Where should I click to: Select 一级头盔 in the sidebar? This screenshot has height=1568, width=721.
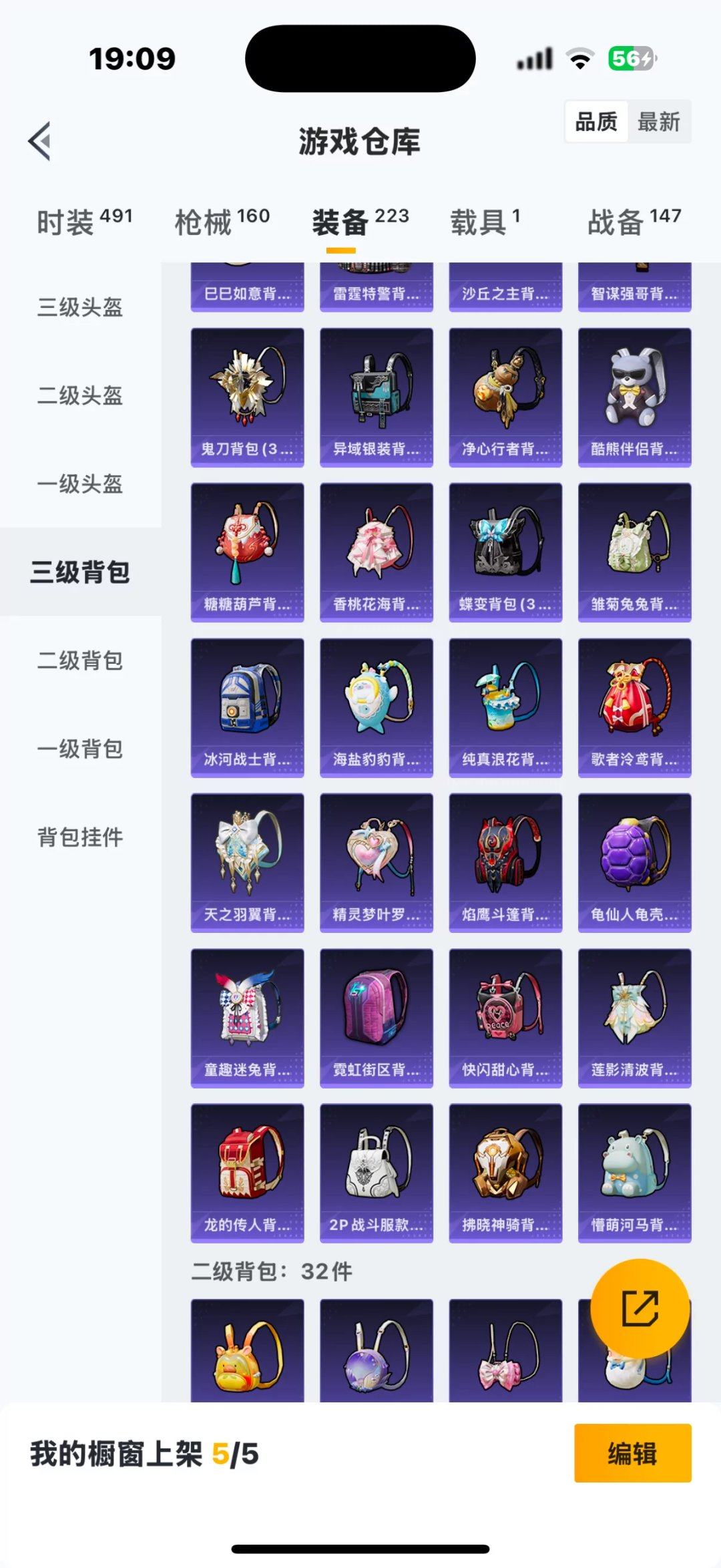80,483
